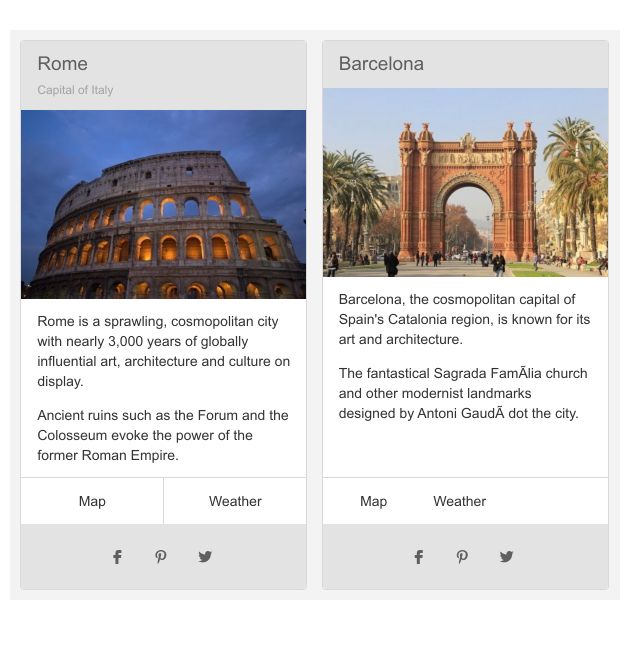The height and width of the screenshot is (660, 630).
Task: Check Weather on the Rome card
Action: pyautogui.click(x=235, y=501)
